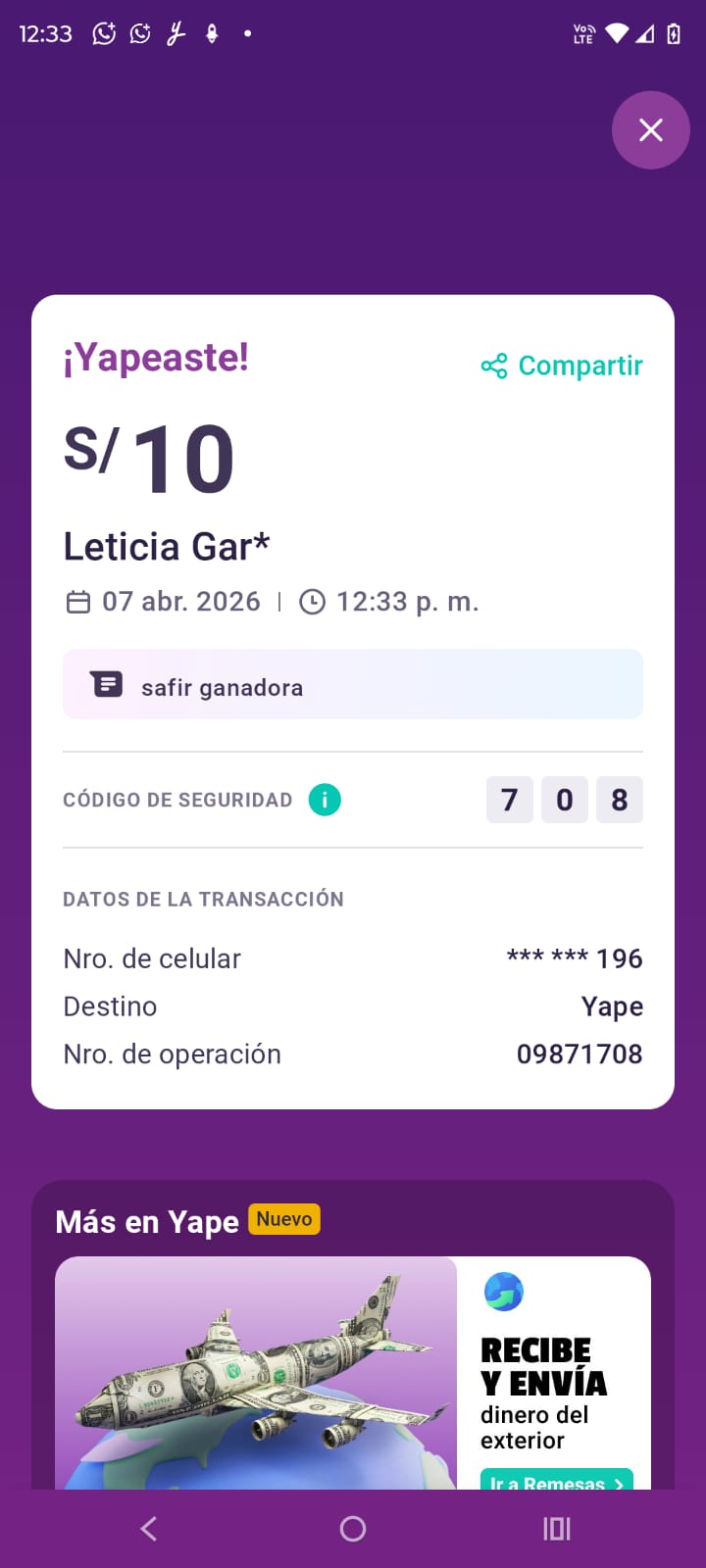This screenshot has height=1568, width=706.
Task: Open security code info icon
Action: 325,800
